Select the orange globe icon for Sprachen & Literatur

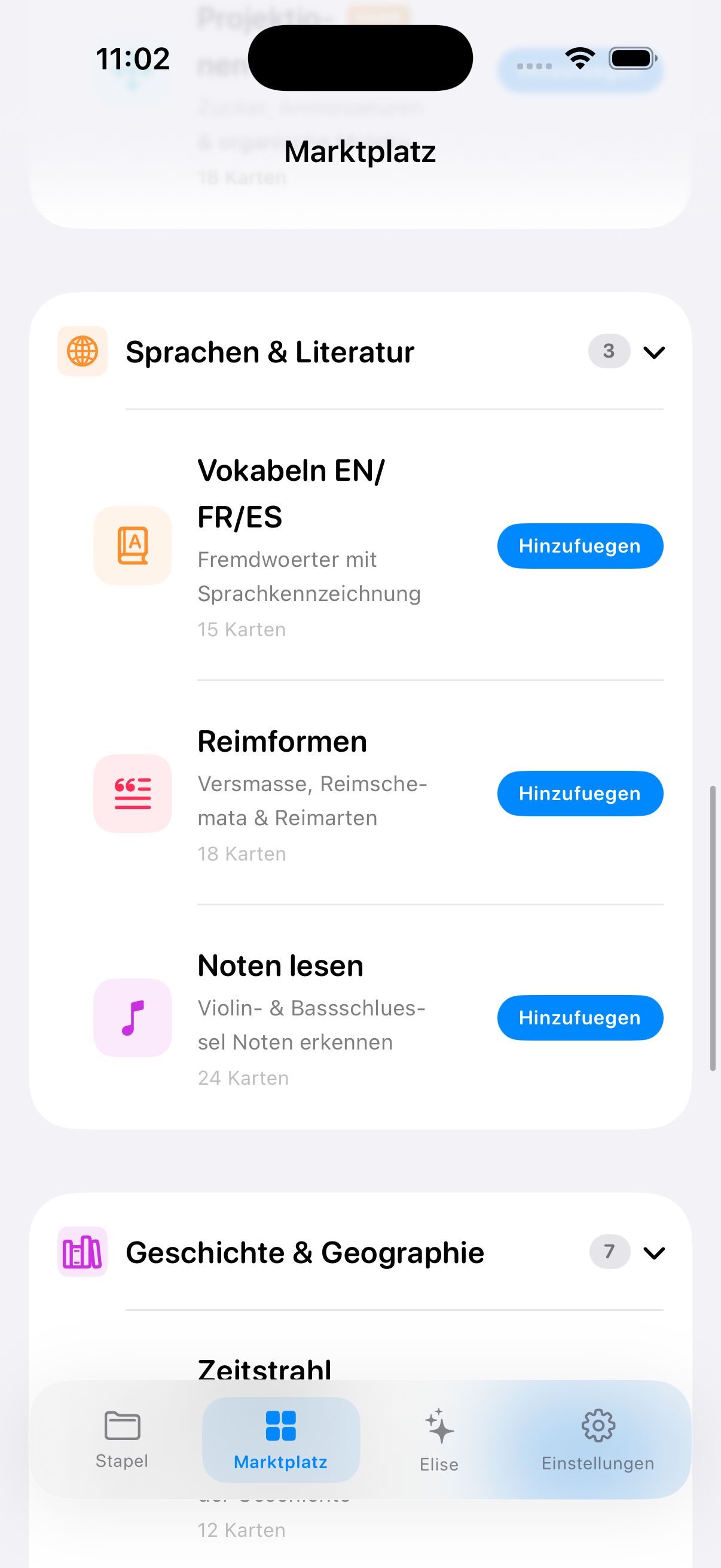(82, 351)
